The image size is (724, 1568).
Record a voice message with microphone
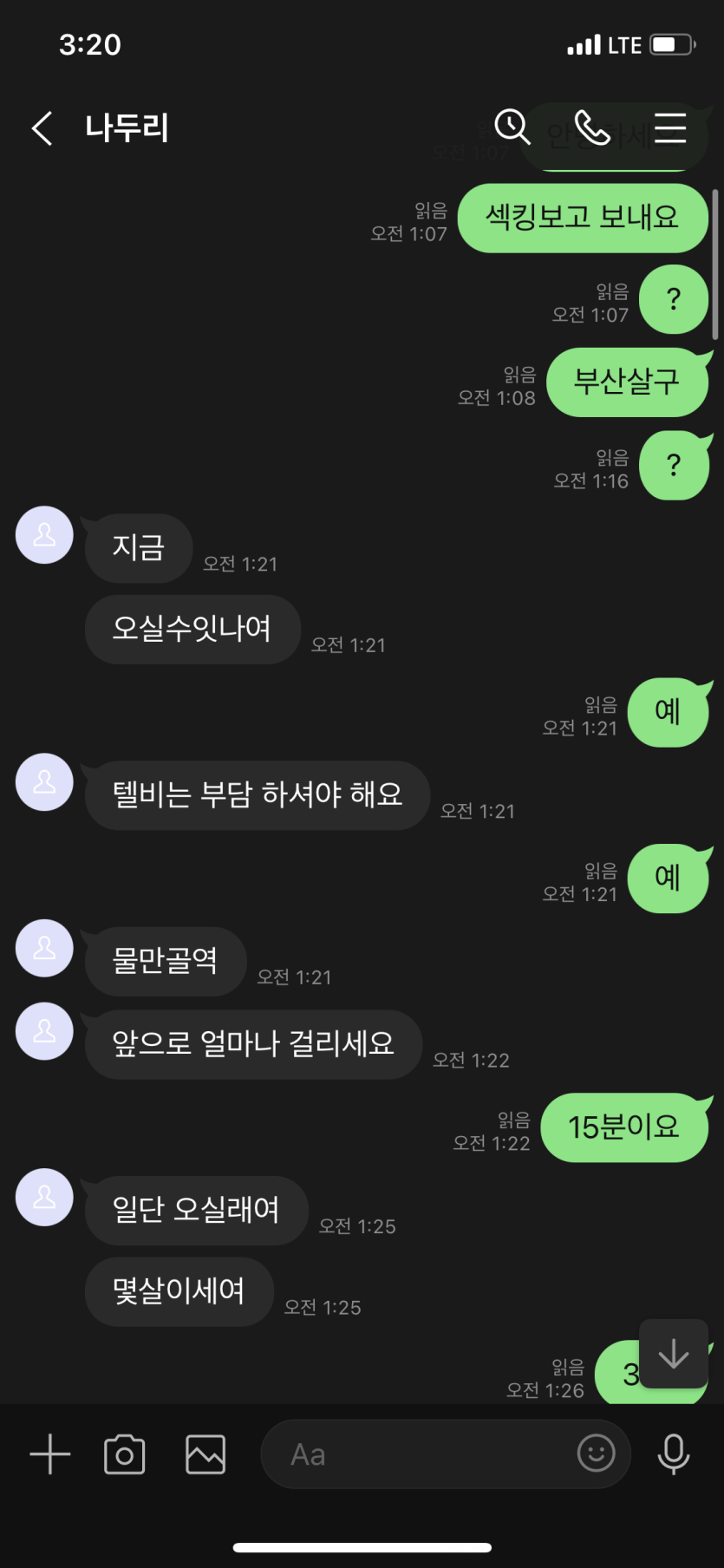(x=674, y=1454)
